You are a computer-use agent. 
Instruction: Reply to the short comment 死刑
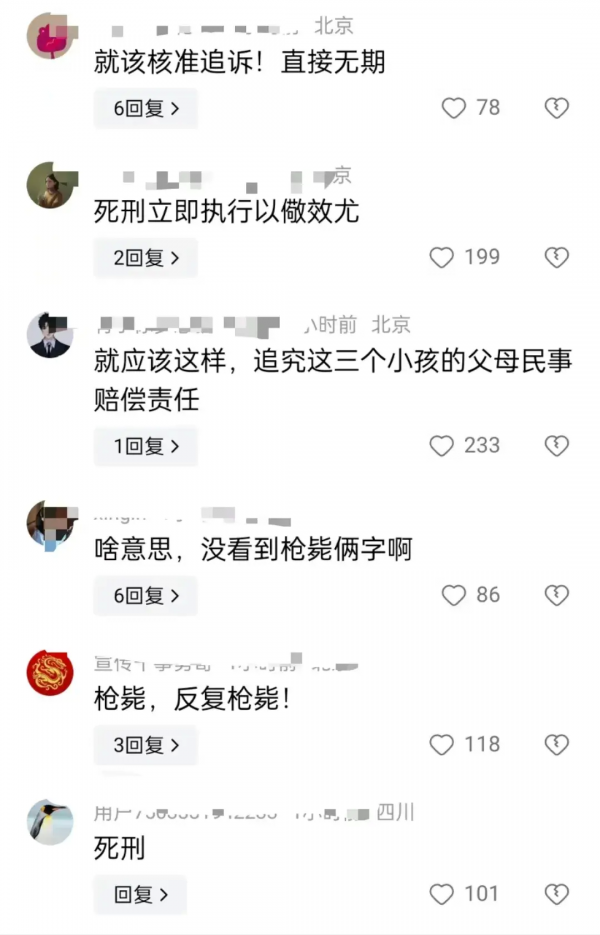click(140, 894)
